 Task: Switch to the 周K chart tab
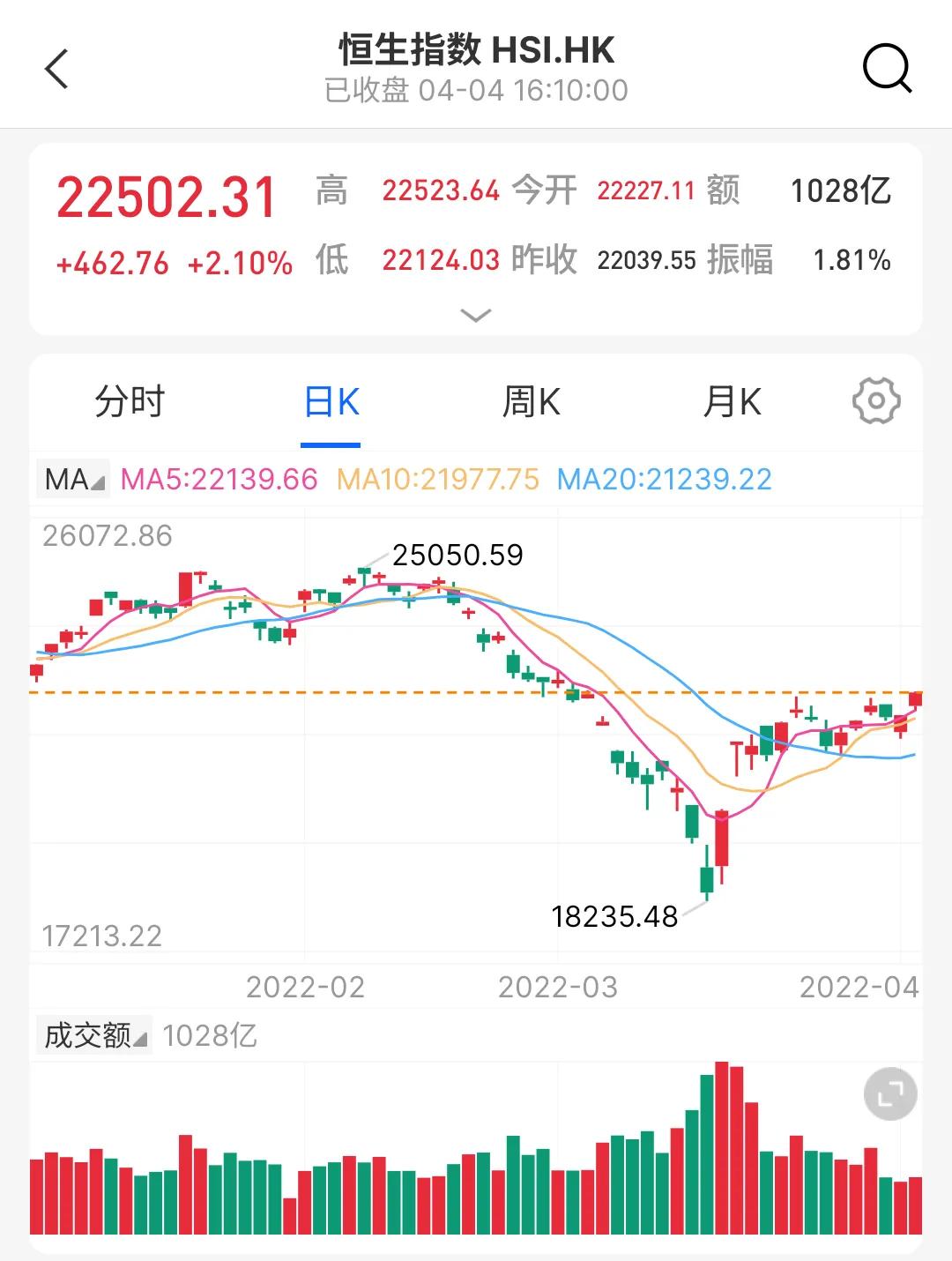click(531, 402)
